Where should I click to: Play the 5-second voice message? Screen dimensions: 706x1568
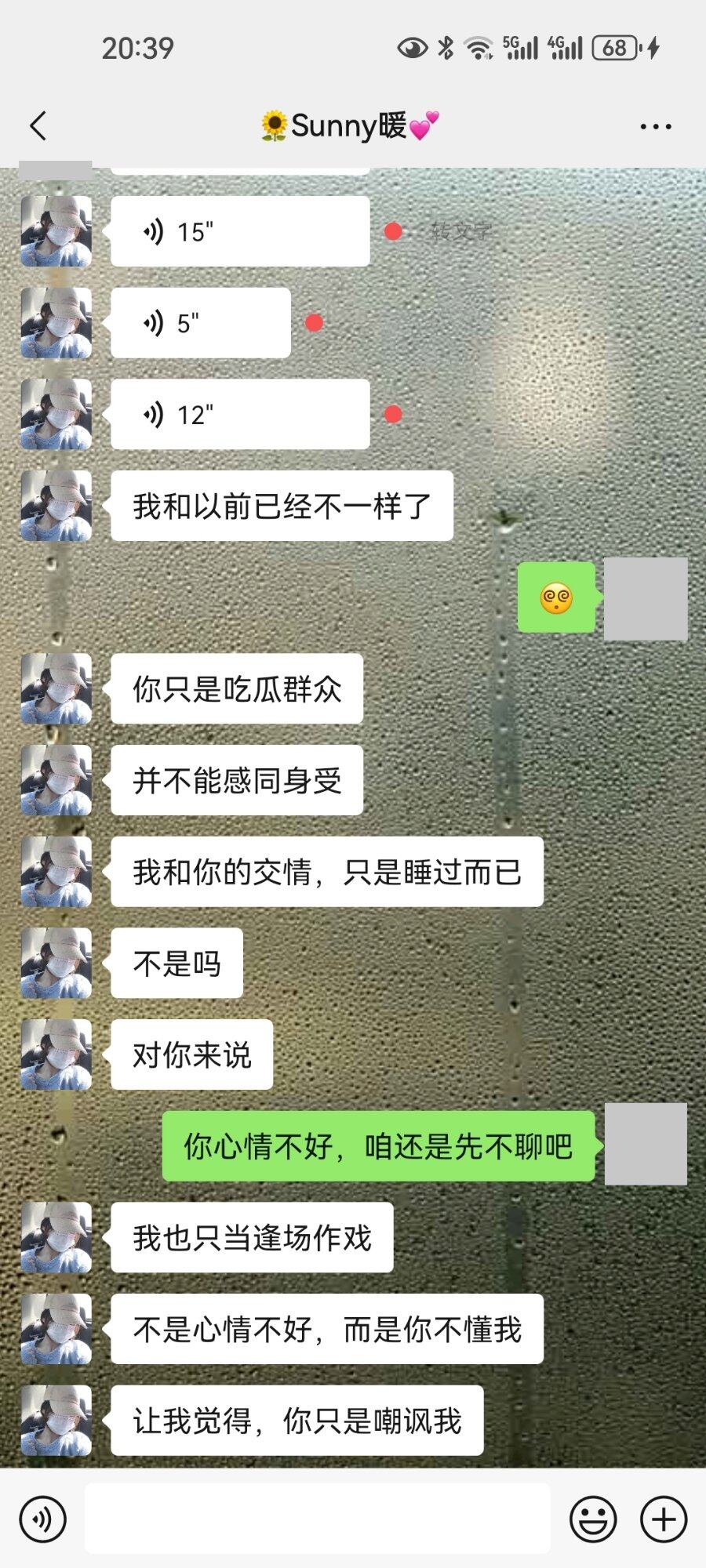click(200, 323)
